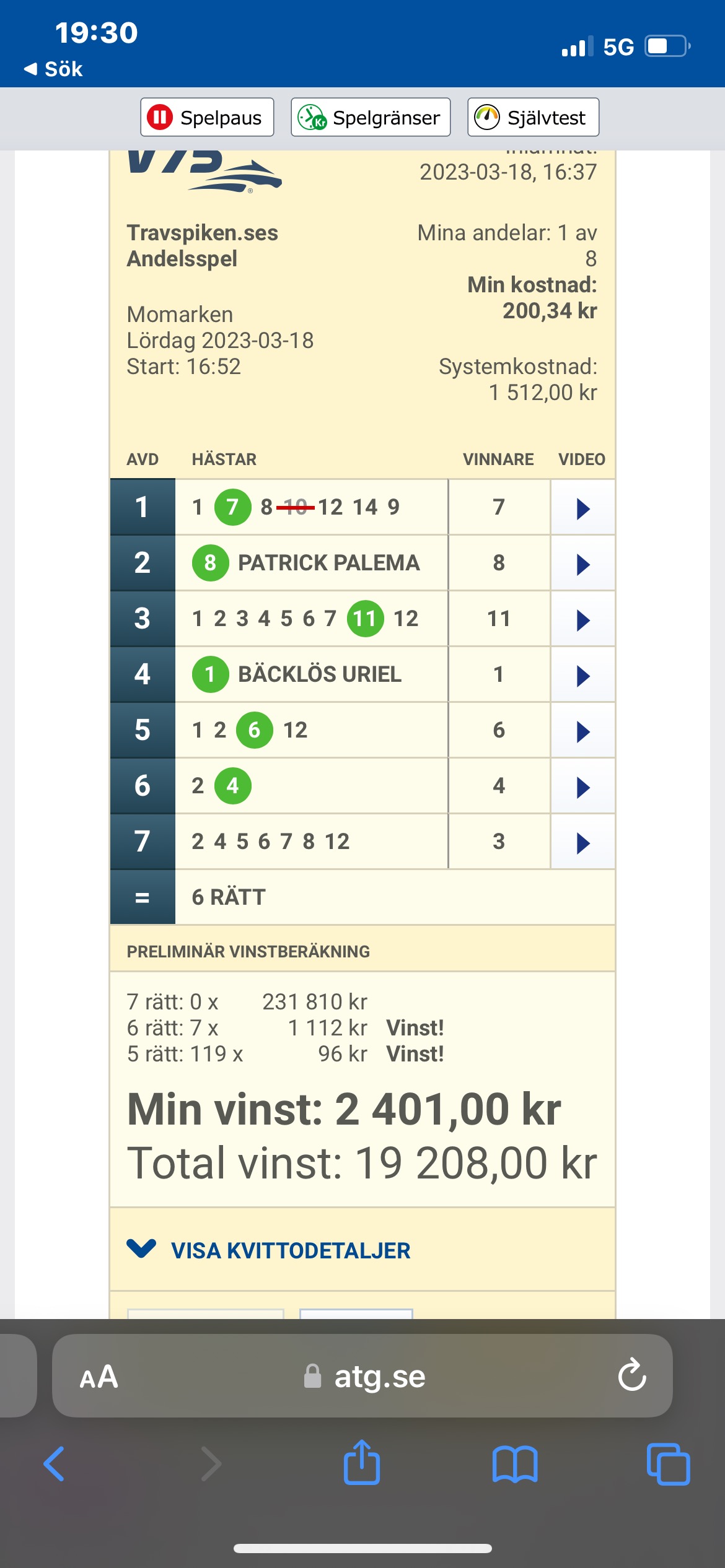Play video for avdelning 5
Viewport: 725px width, 1568px height.
[582, 731]
